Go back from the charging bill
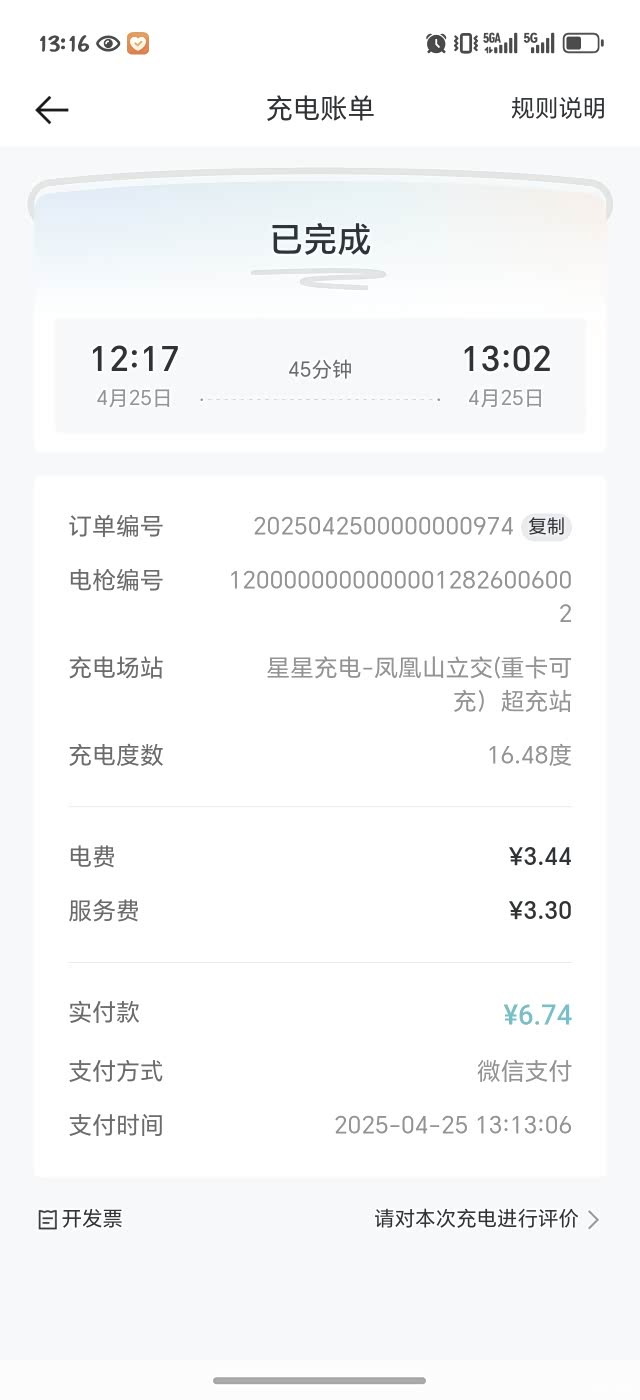 tap(52, 109)
